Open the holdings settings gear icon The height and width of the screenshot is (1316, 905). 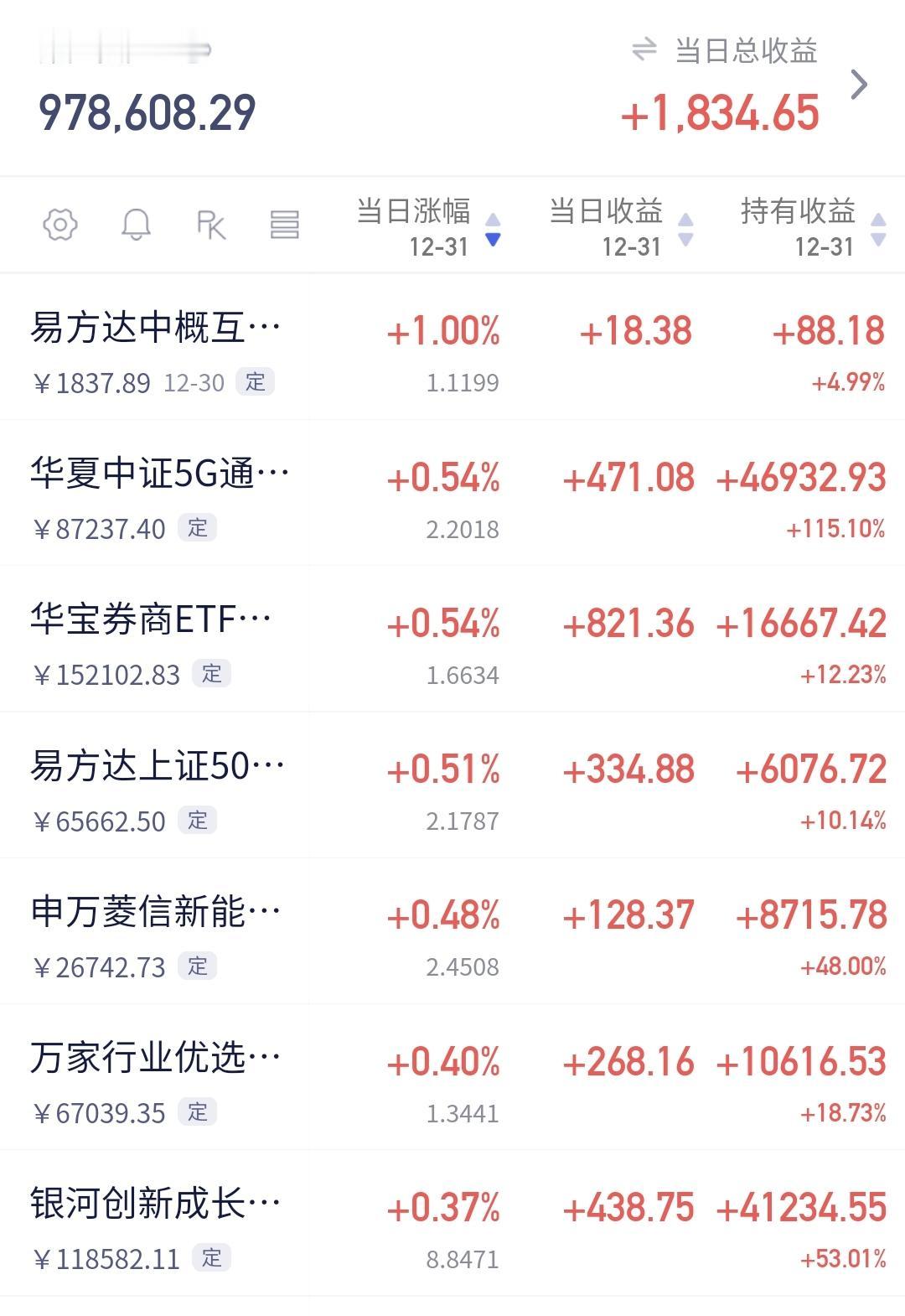click(x=60, y=225)
